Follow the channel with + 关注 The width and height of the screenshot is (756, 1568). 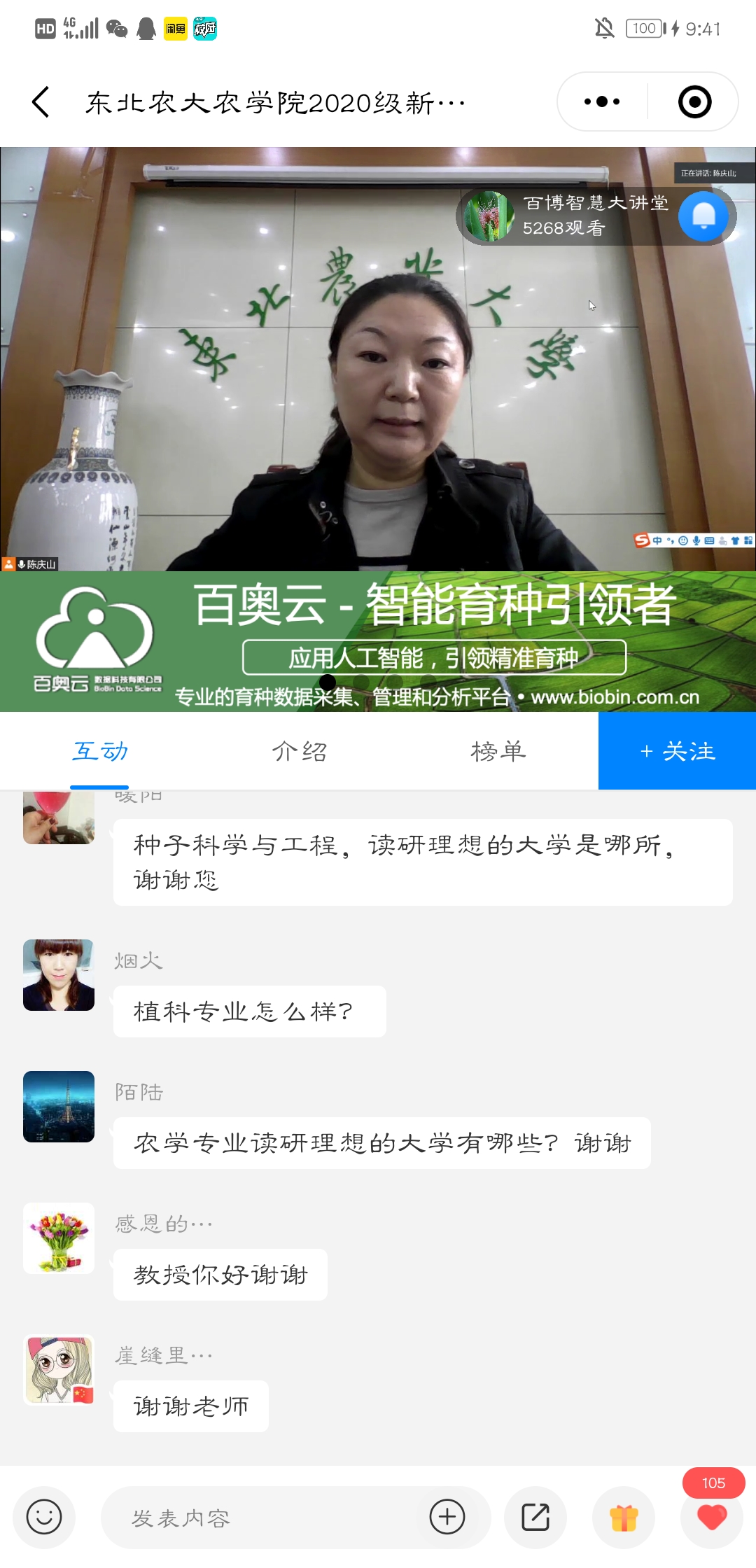coord(677,751)
